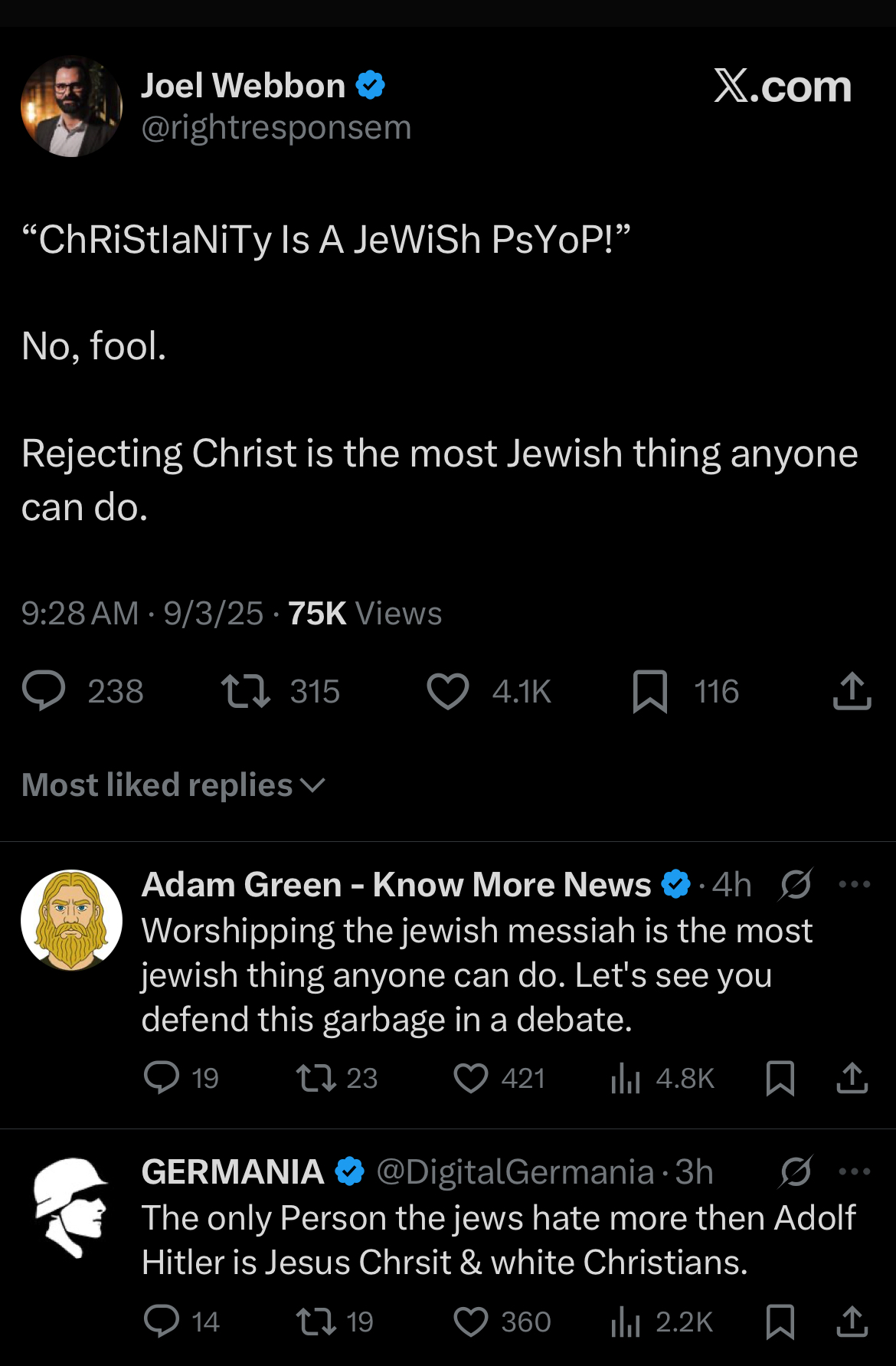Like Adam Green's reply
This screenshot has width=896, height=1366.
pos(470,1078)
